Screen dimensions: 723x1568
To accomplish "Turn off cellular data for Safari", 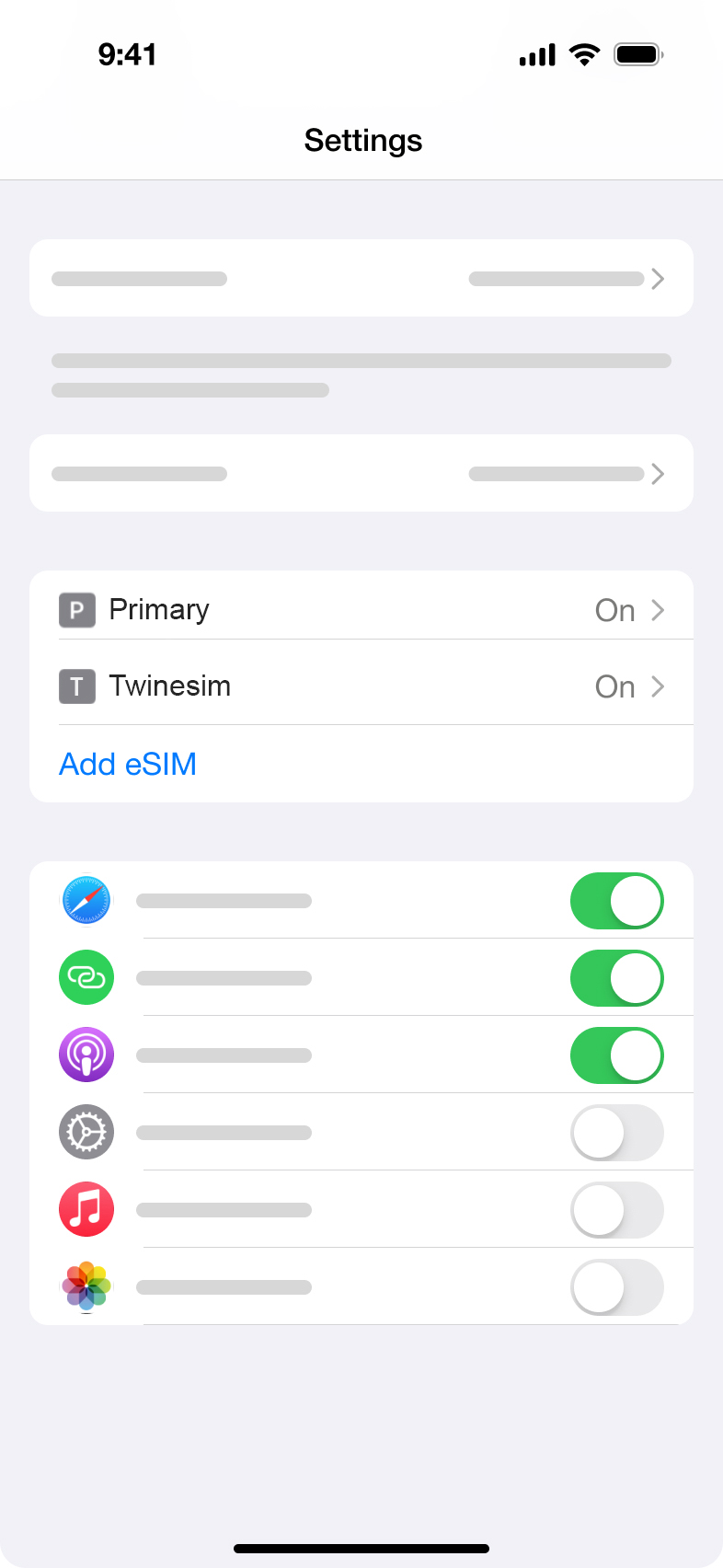I will click(616, 901).
